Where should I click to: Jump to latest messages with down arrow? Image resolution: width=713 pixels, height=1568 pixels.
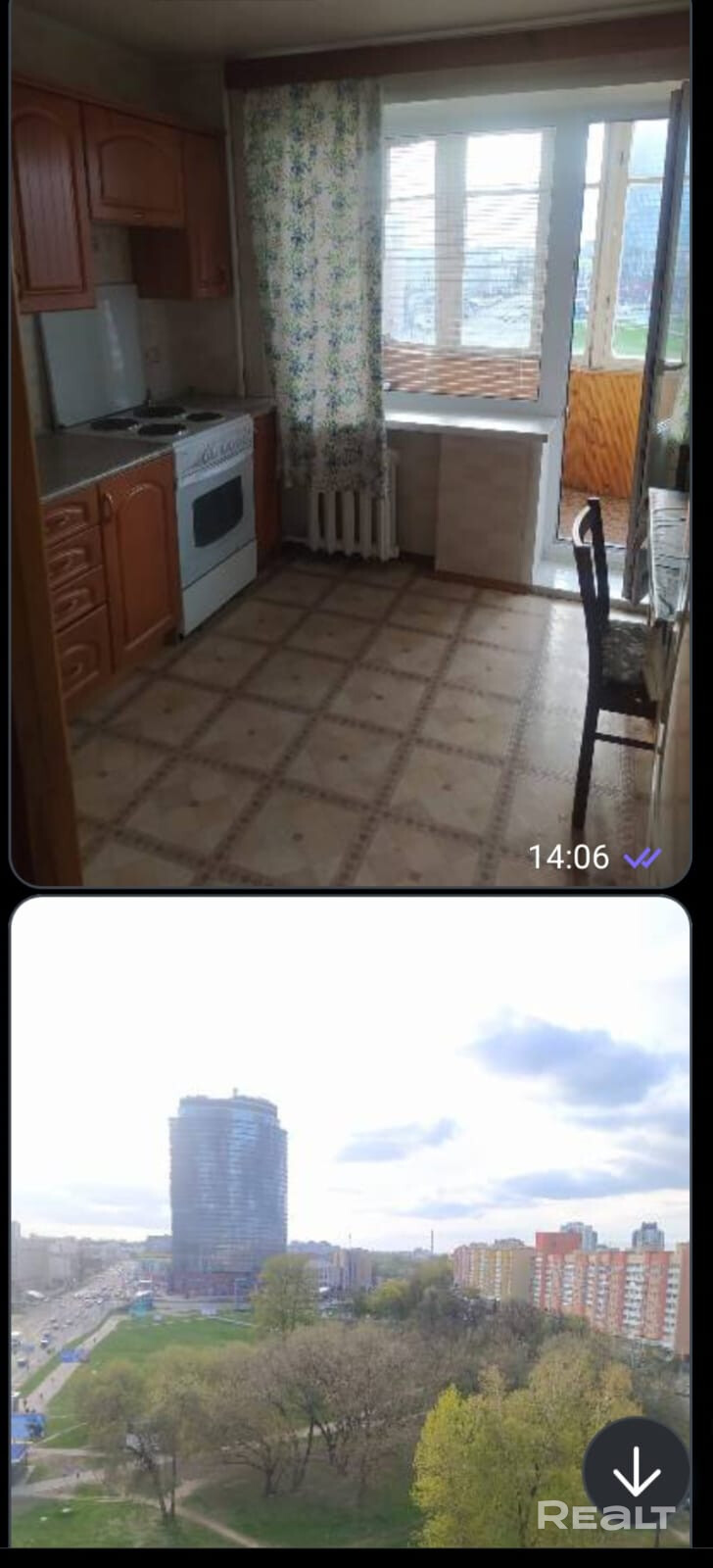coord(636,1471)
